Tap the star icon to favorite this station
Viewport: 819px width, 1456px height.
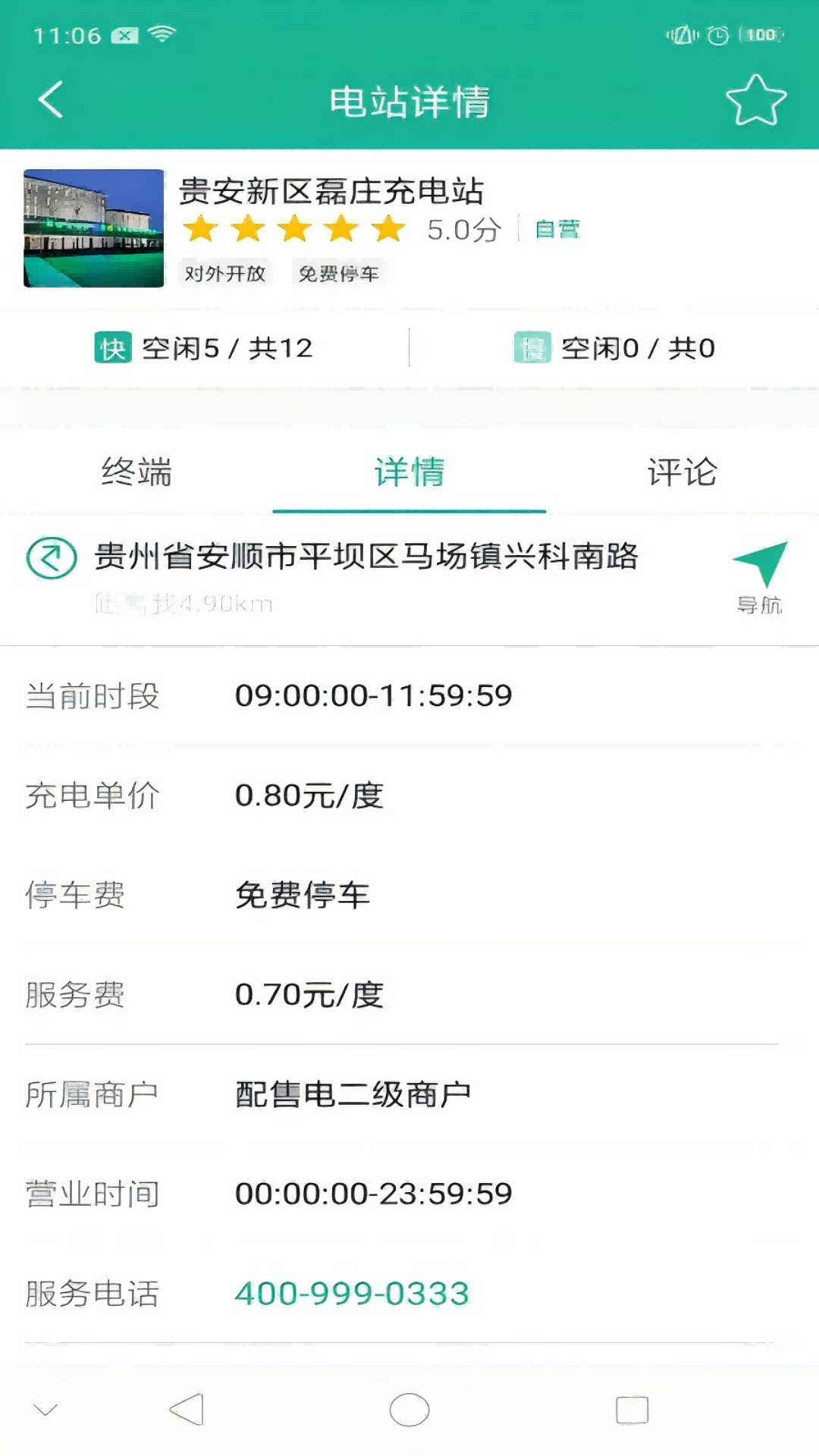coord(756,99)
